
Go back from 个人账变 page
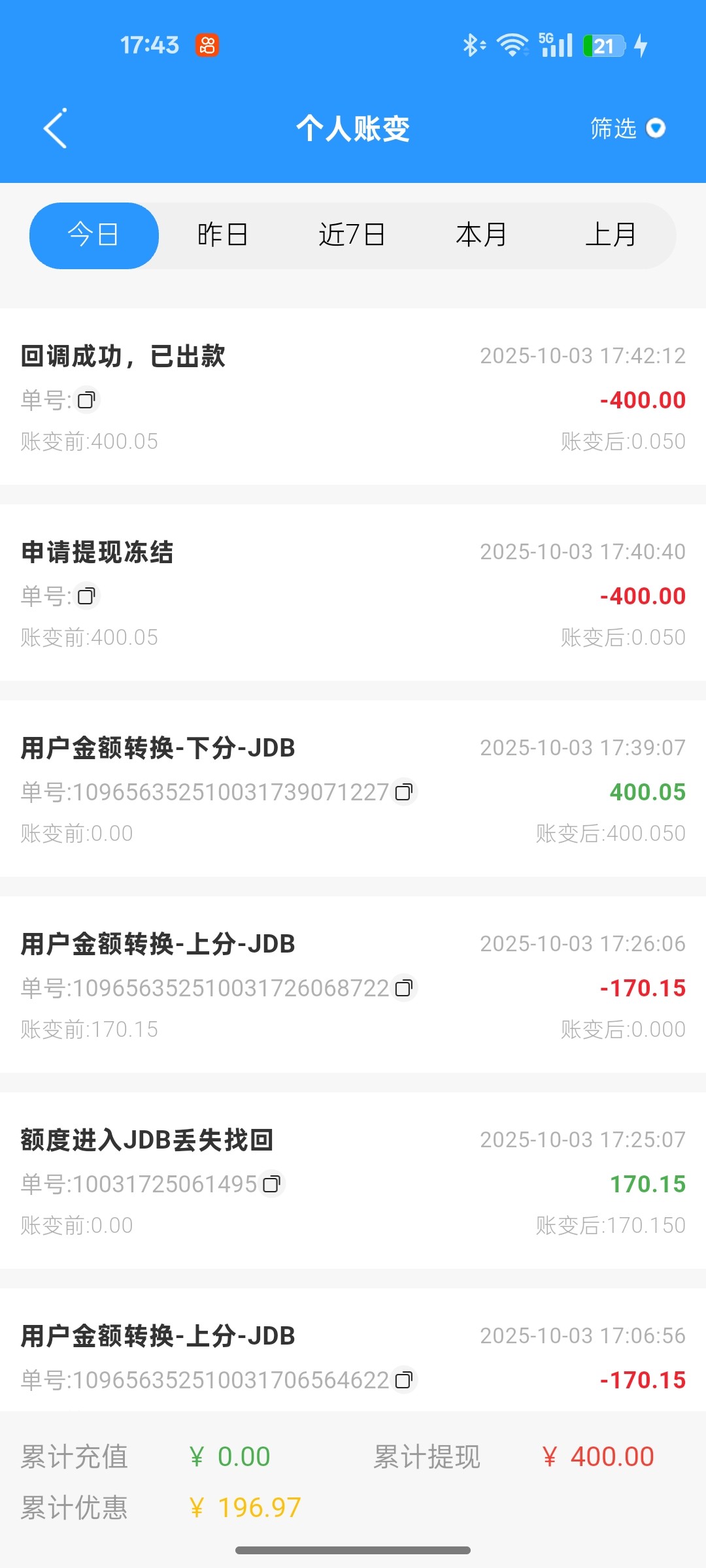pyautogui.click(x=55, y=129)
